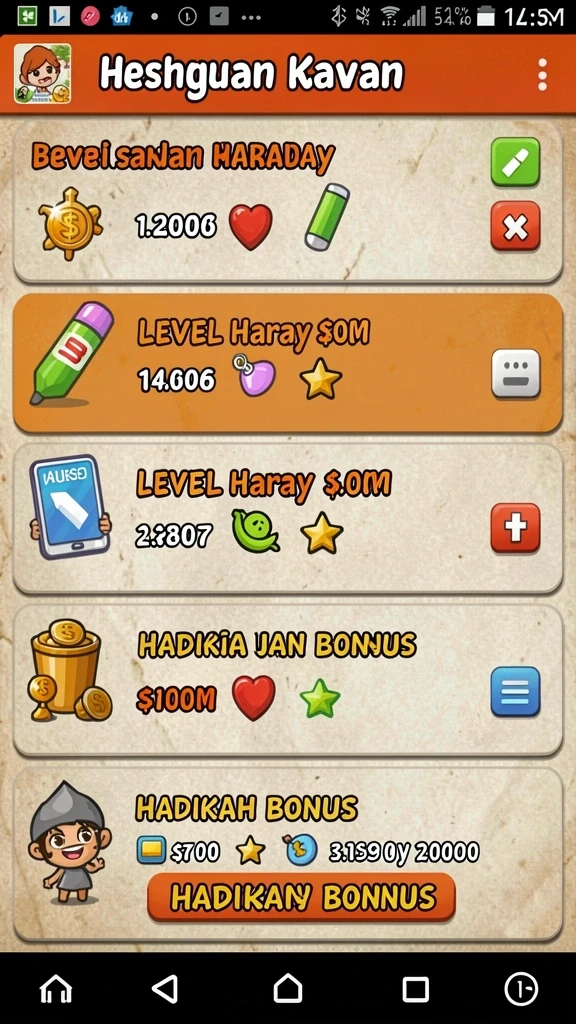576x1024 pixels.
Task: Tap the white dots button on the orange card
Action: coord(515,374)
